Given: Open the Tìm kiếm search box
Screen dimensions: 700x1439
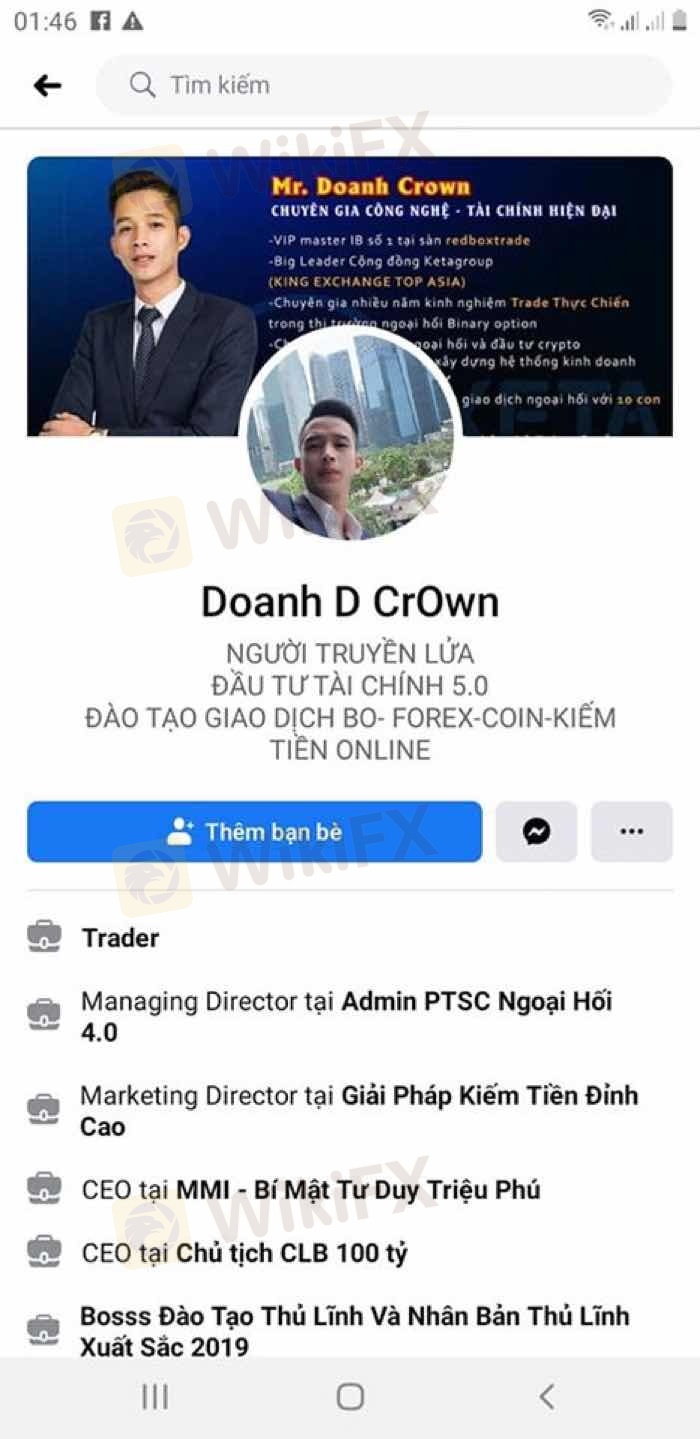Looking at the screenshot, I should (383, 85).
